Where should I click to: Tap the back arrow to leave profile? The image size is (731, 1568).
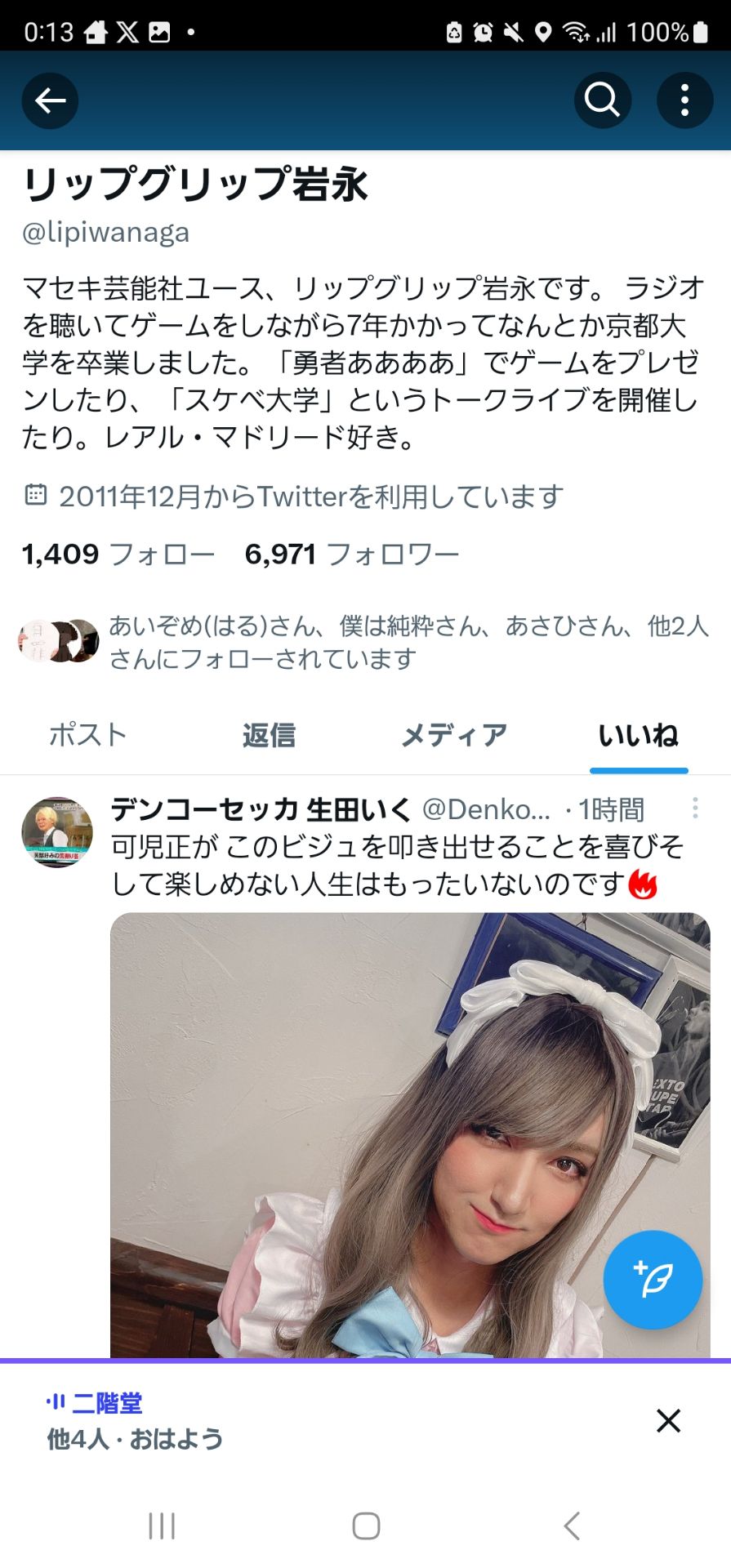point(49,100)
